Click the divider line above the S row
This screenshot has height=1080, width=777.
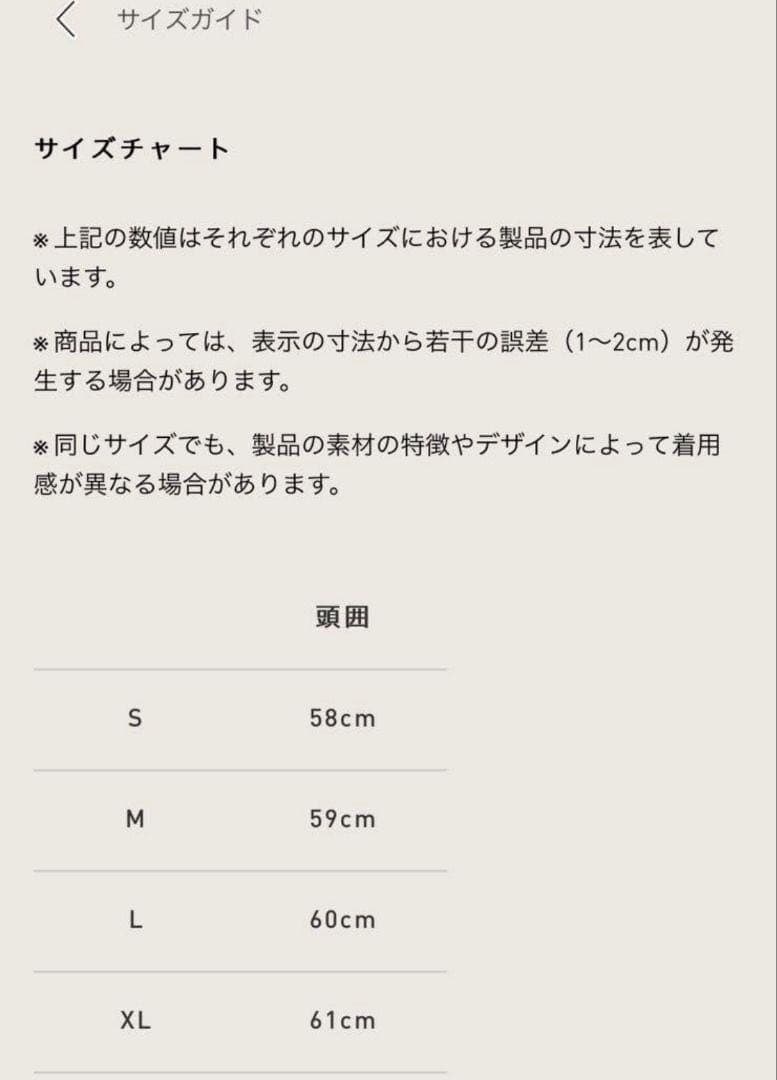240,665
